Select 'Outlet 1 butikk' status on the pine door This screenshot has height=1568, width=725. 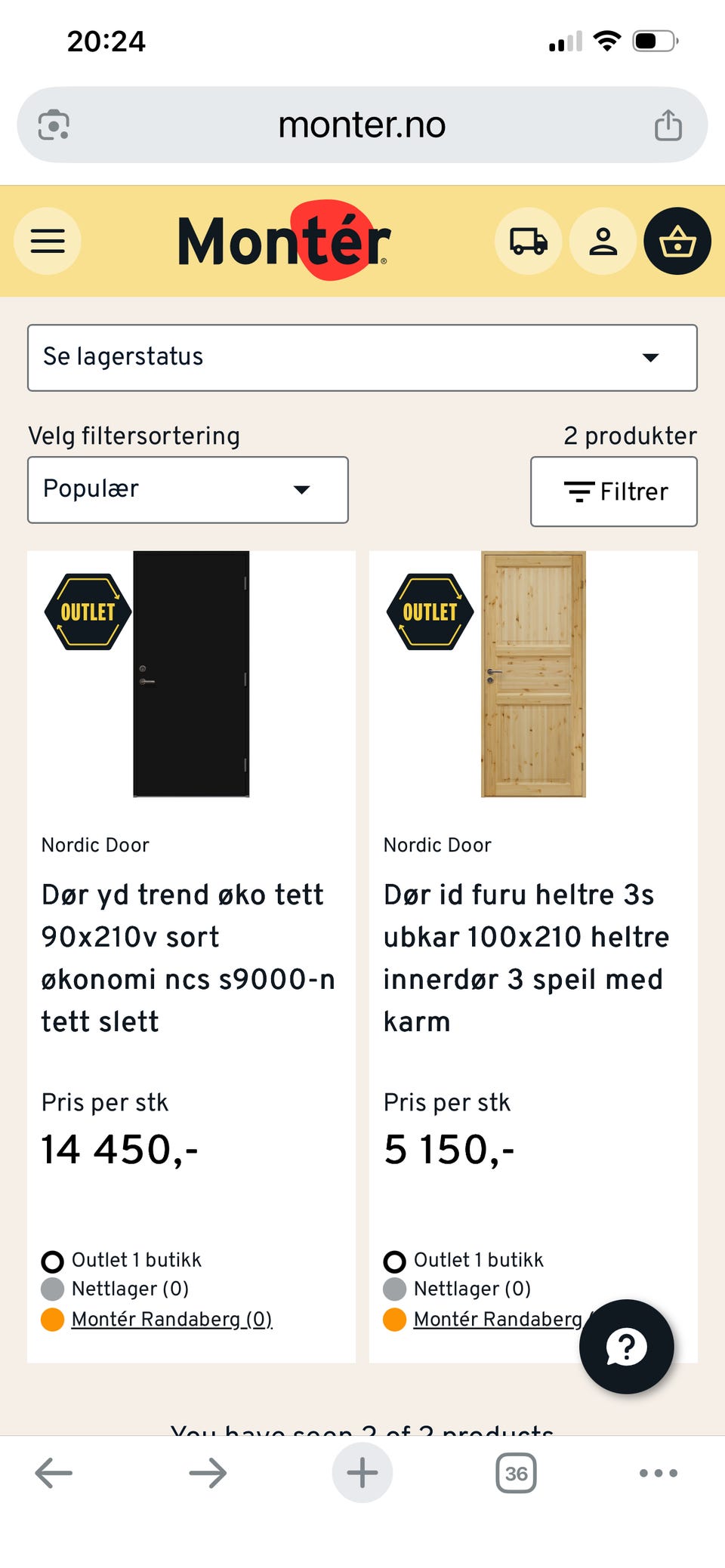click(478, 1259)
